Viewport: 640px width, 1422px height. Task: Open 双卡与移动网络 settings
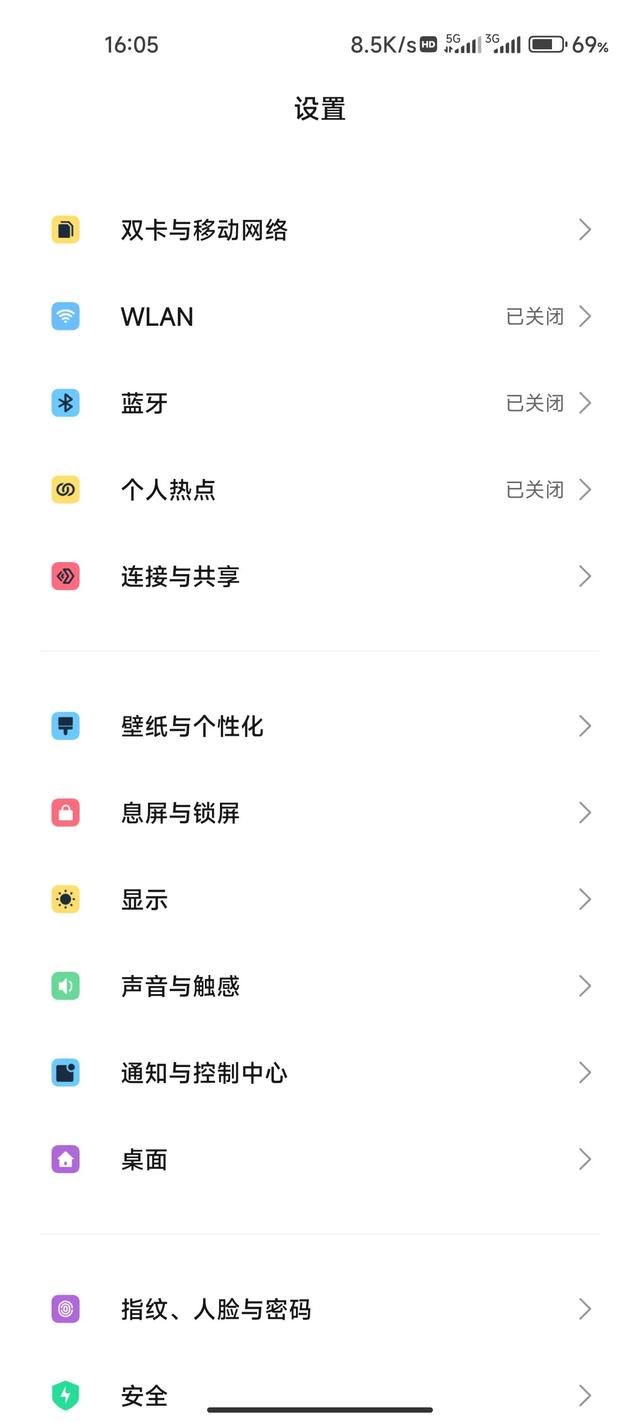pos(320,230)
